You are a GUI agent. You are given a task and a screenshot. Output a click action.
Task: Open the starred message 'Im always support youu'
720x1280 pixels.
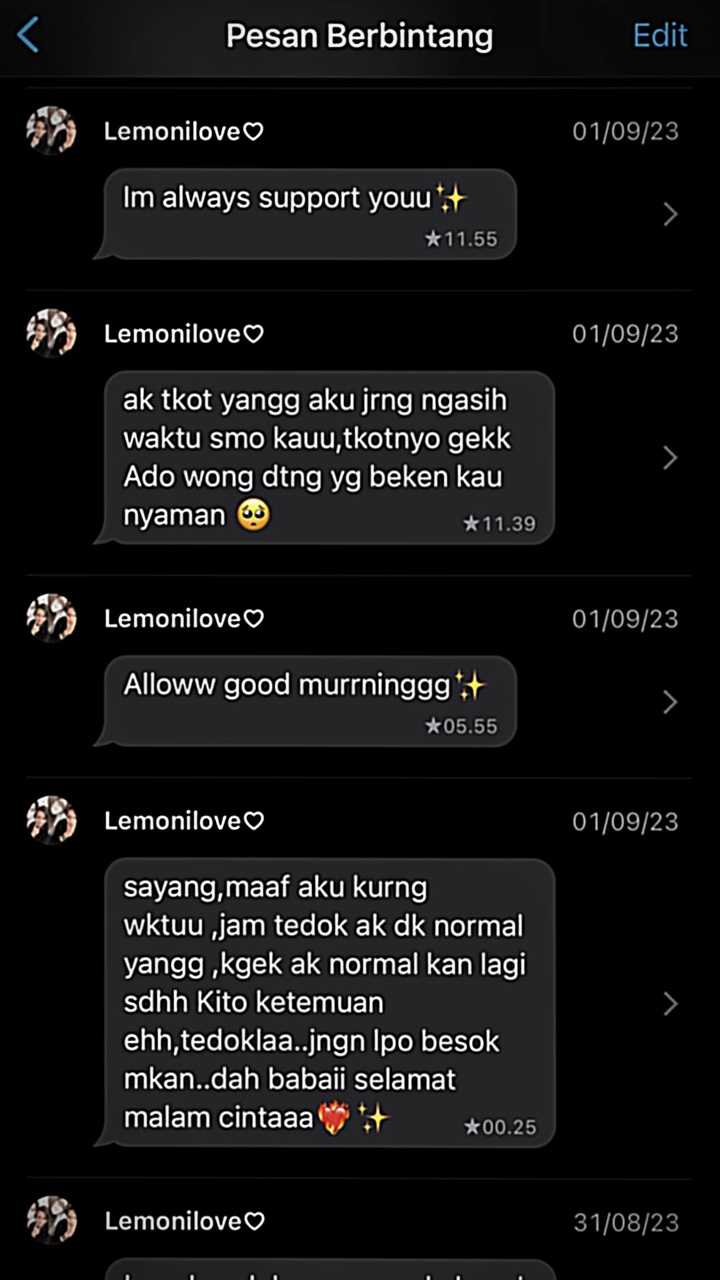(x=310, y=213)
